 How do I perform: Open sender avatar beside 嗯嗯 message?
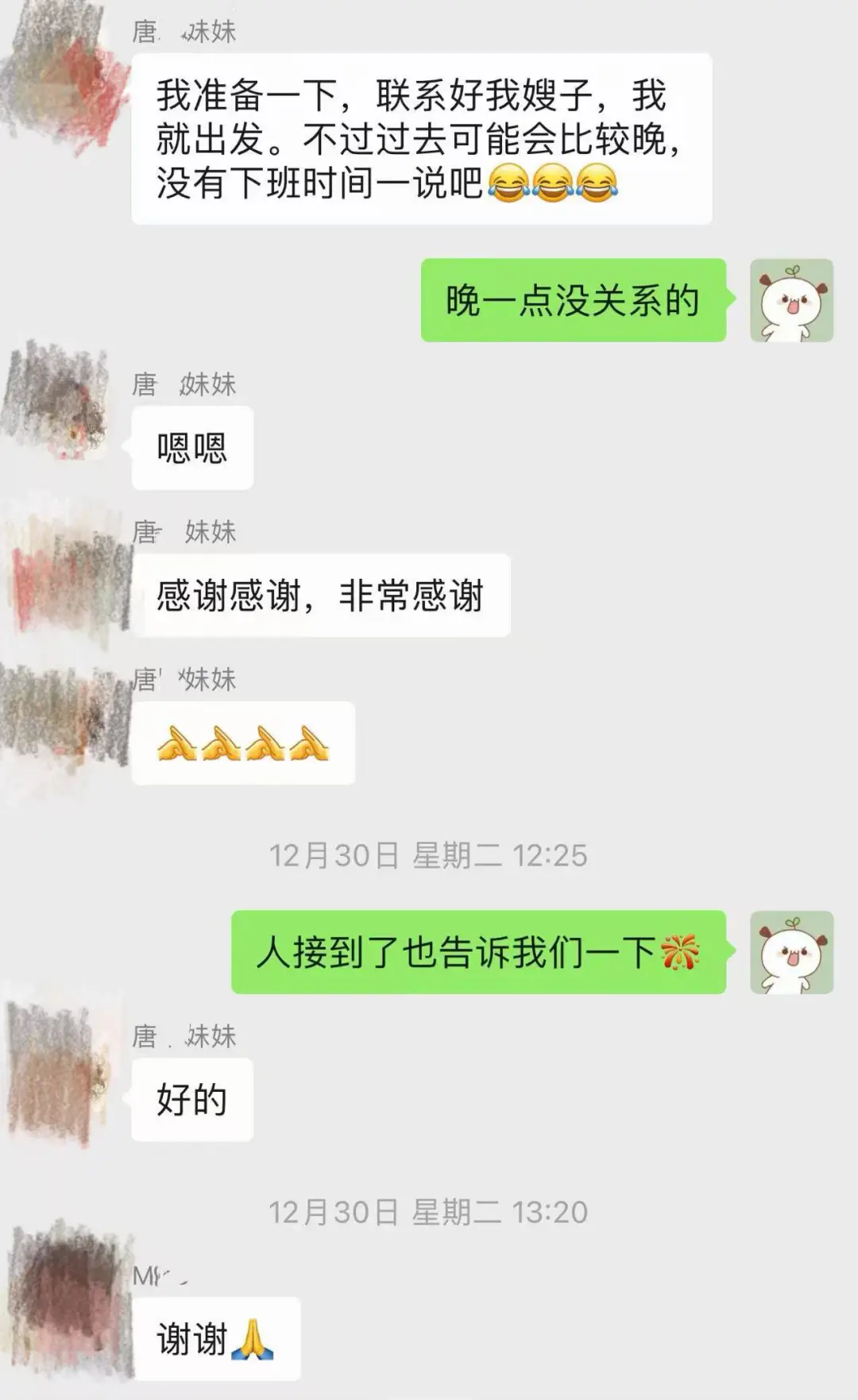[57, 401]
